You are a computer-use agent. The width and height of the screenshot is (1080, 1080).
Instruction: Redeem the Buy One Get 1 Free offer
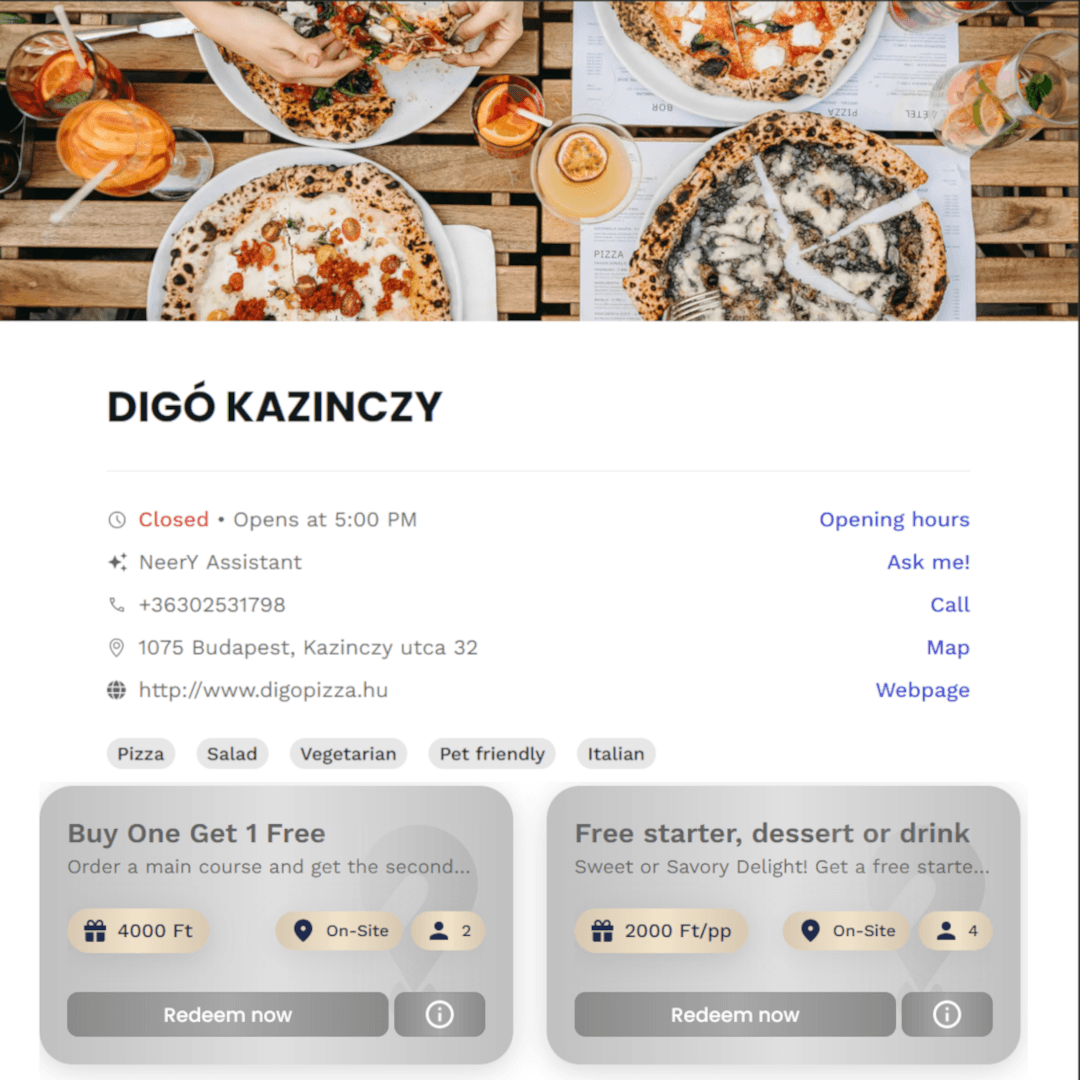point(228,1015)
